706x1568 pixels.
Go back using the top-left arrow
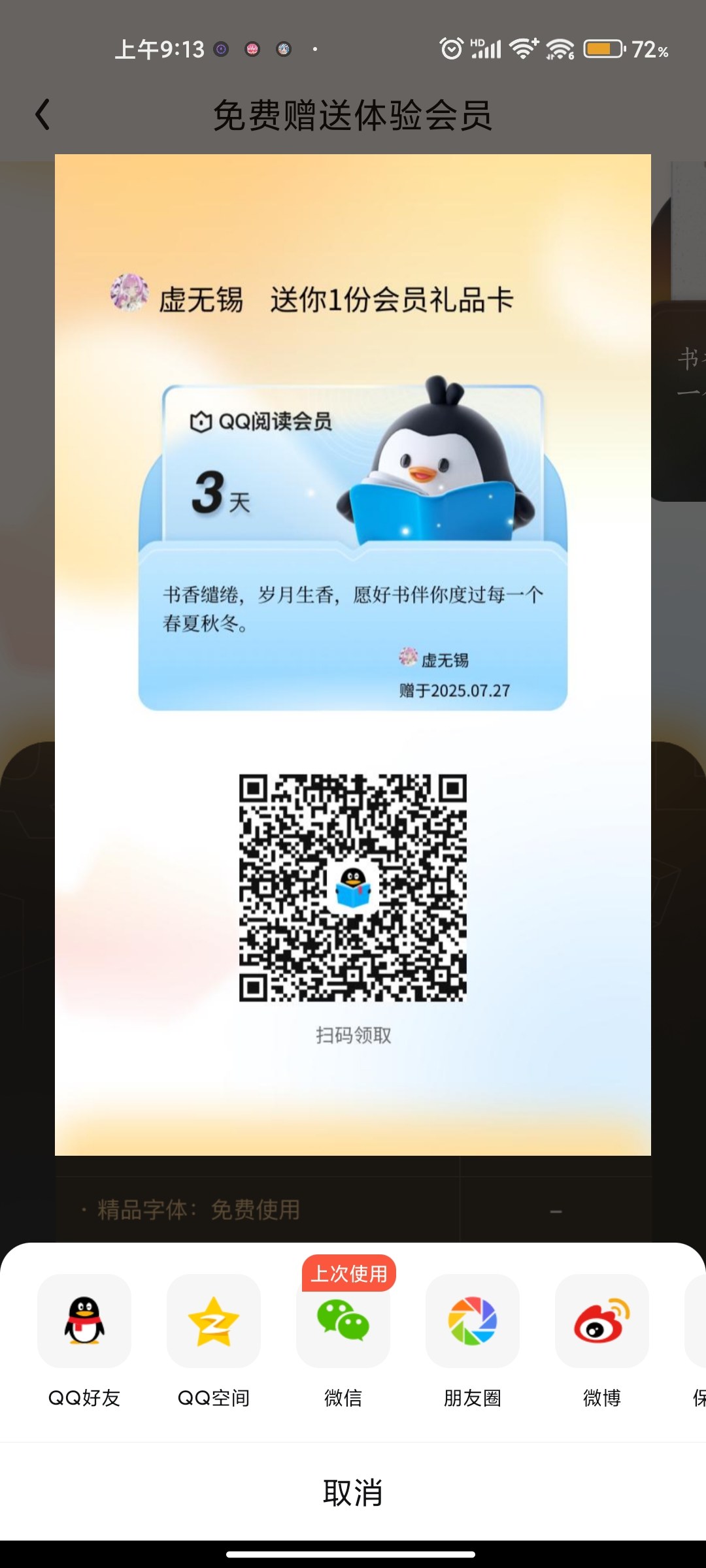(x=42, y=115)
